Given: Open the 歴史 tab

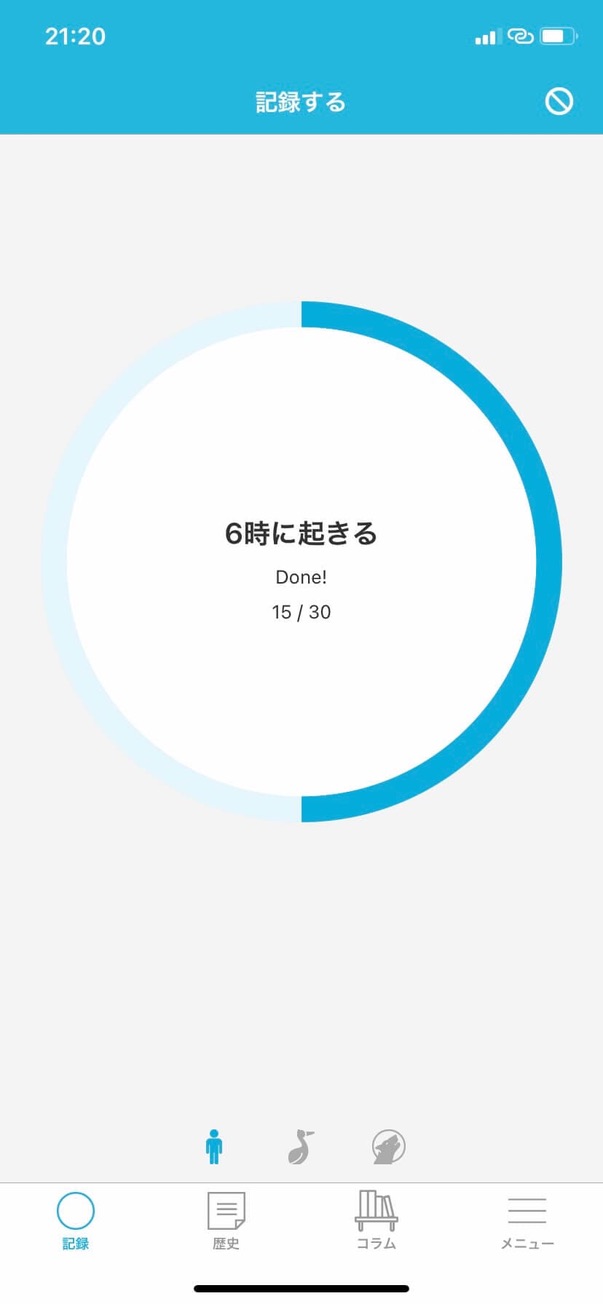Looking at the screenshot, I should tap(226, 1221).
